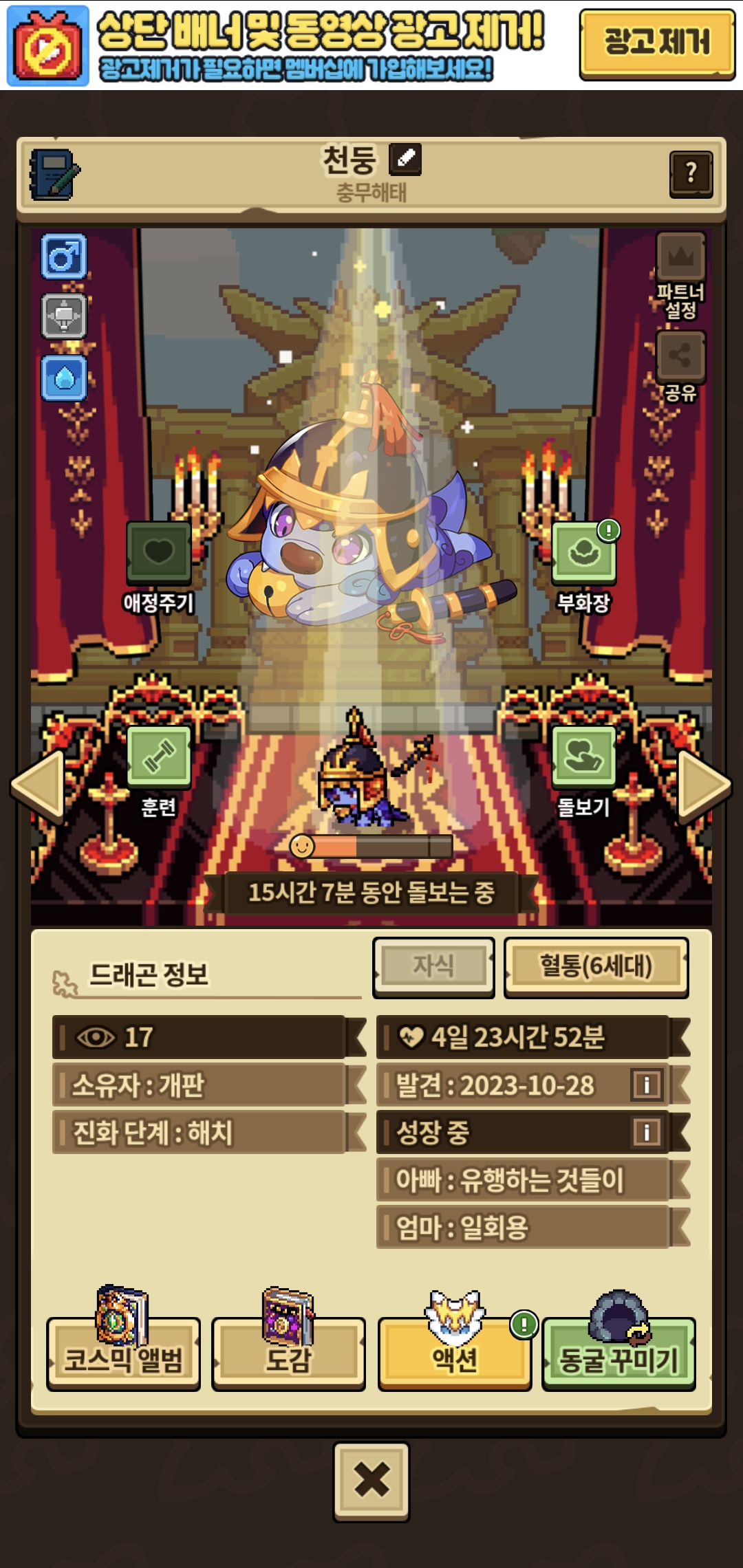Start 훈련 training
This screenshot has height=1568, width=743.
(159, 757)
